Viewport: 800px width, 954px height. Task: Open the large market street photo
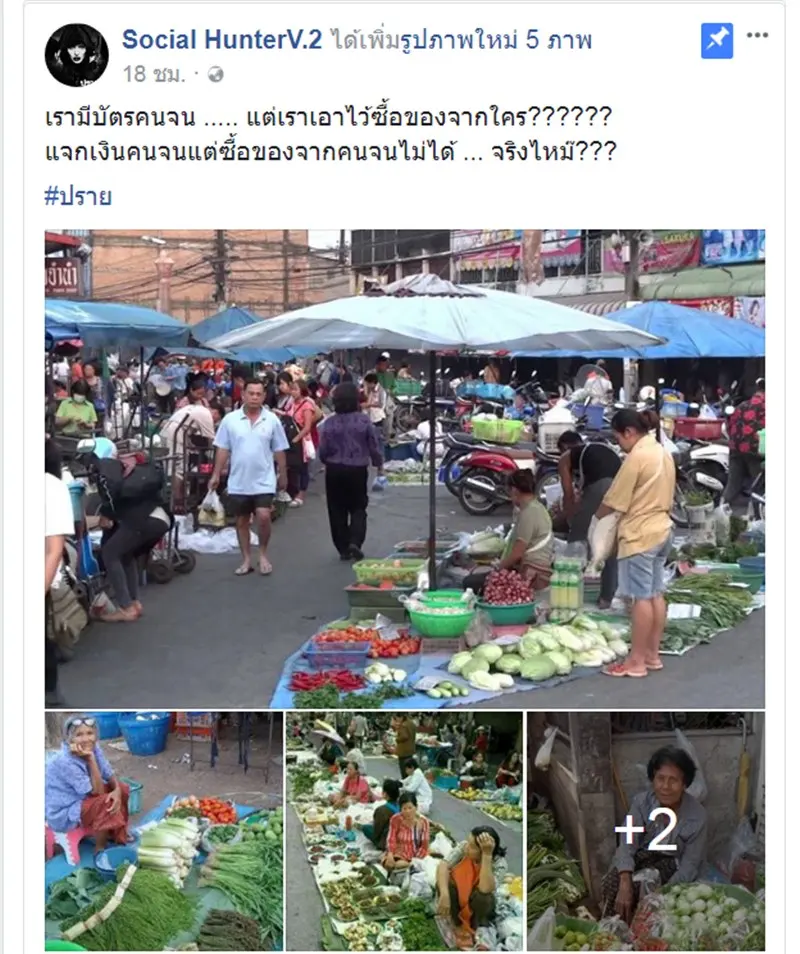click(x=404, y=468)
